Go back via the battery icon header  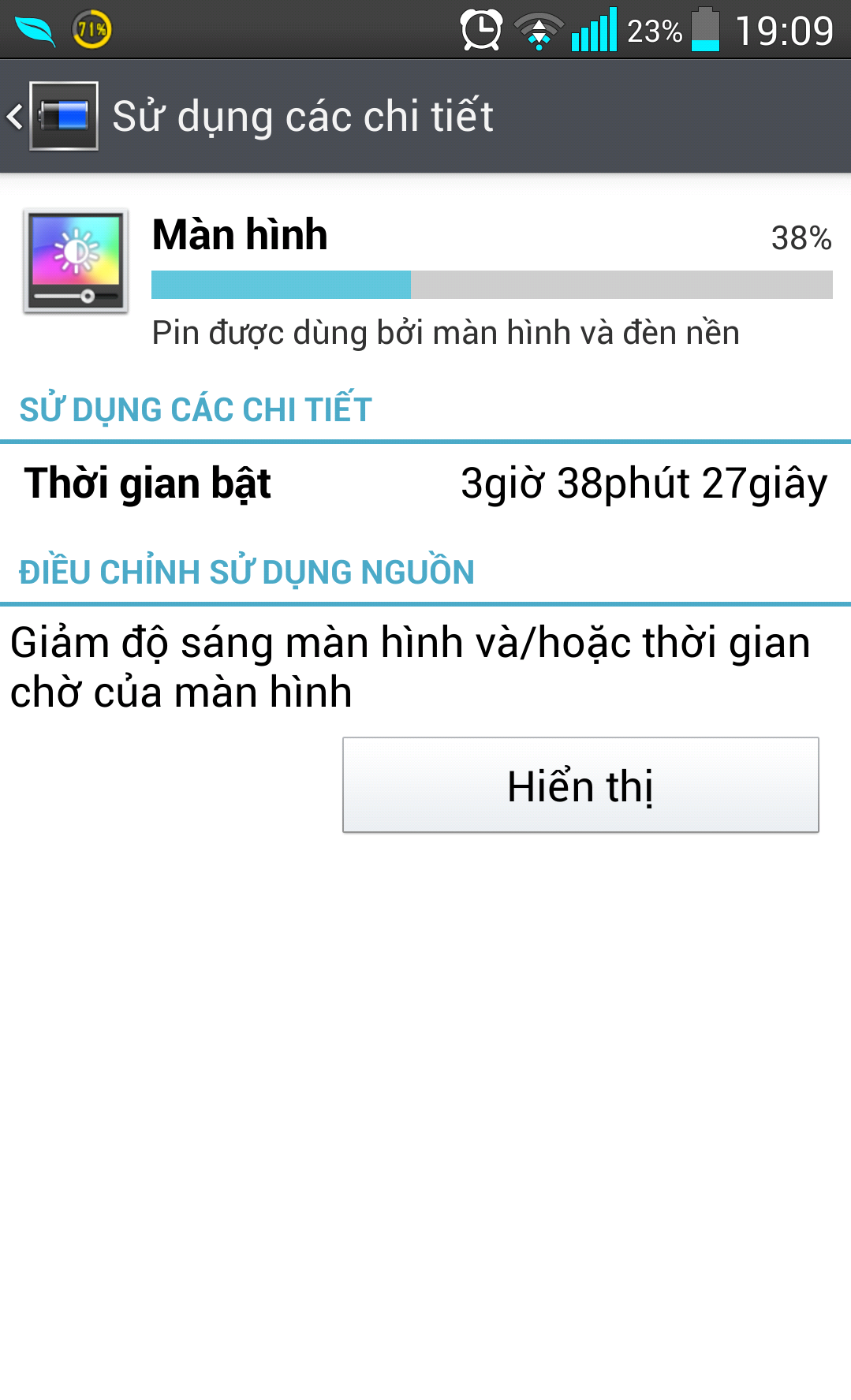coord(52,116)
